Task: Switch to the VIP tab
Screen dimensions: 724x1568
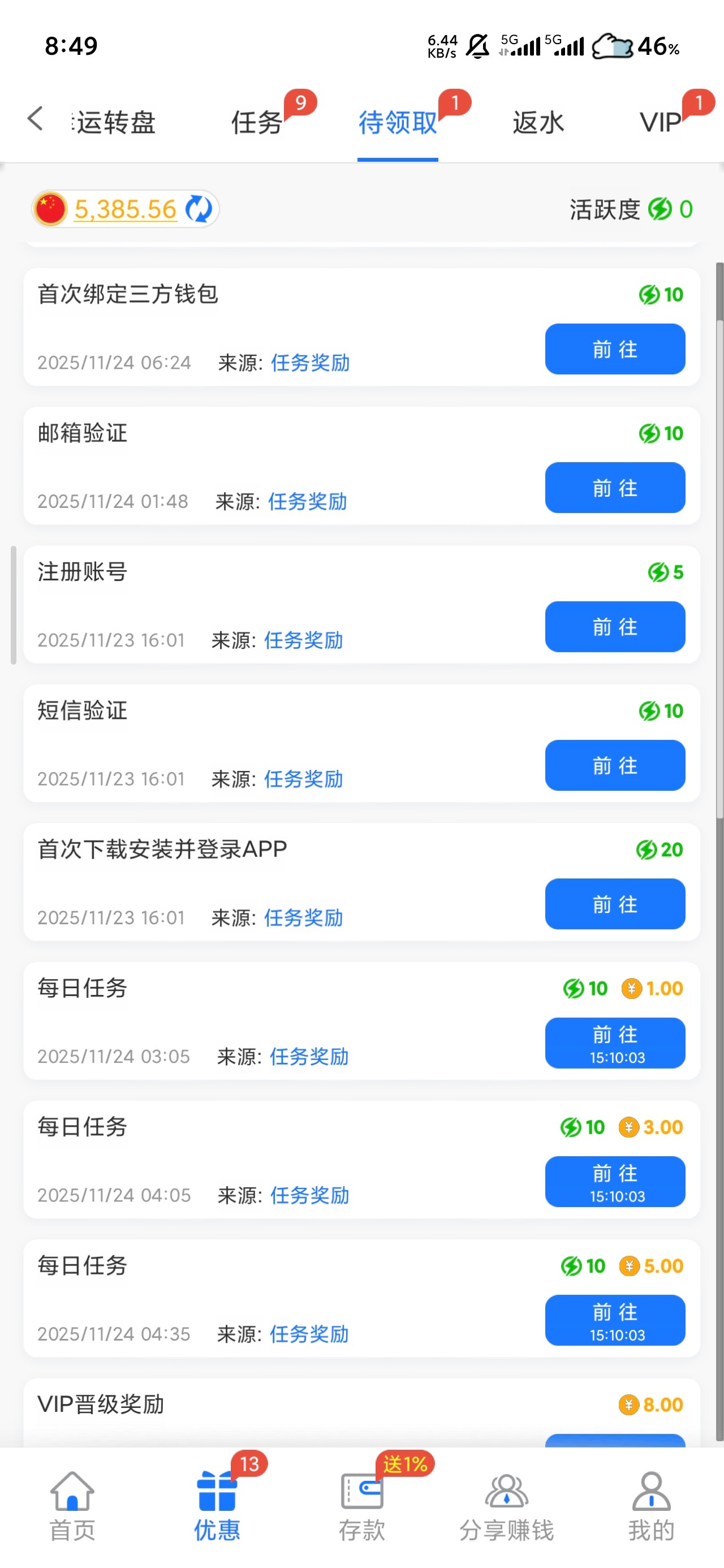Action: pyautogui.click(x=660, y=122)
